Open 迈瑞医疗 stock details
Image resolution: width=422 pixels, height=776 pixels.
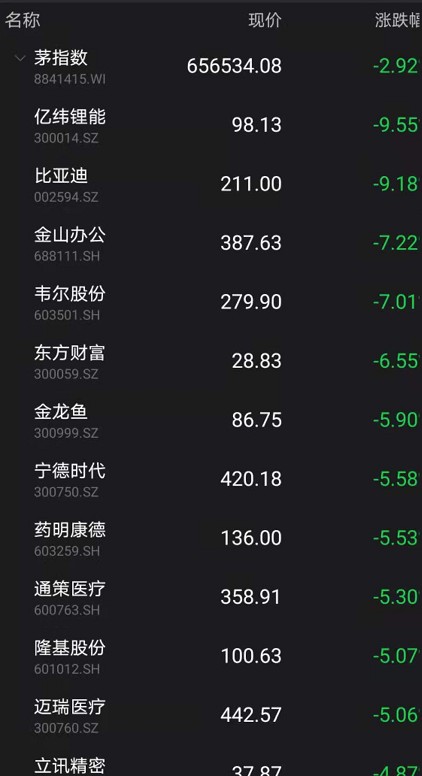(x=211, y=714)
